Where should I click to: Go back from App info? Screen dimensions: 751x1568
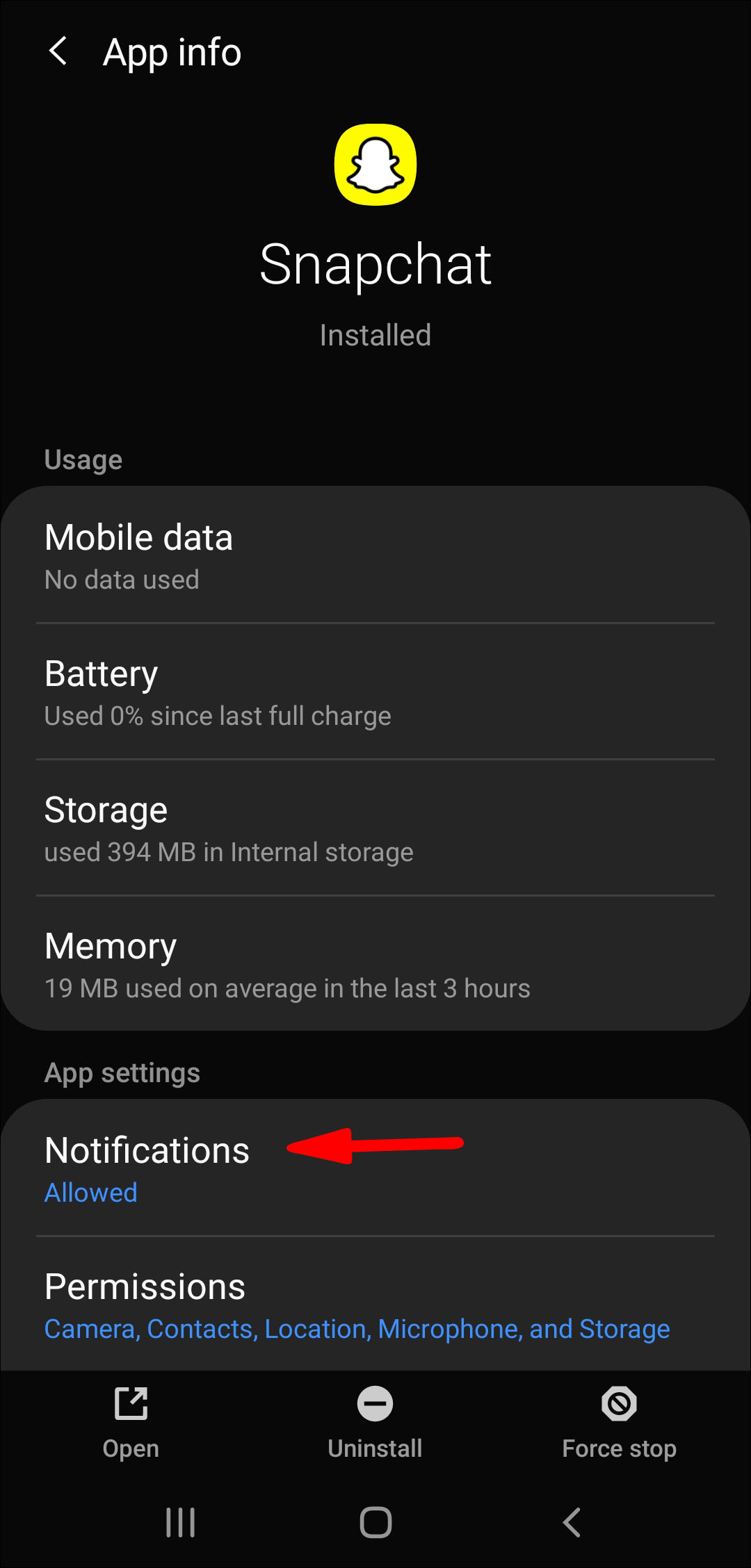(x=58, y=51)
